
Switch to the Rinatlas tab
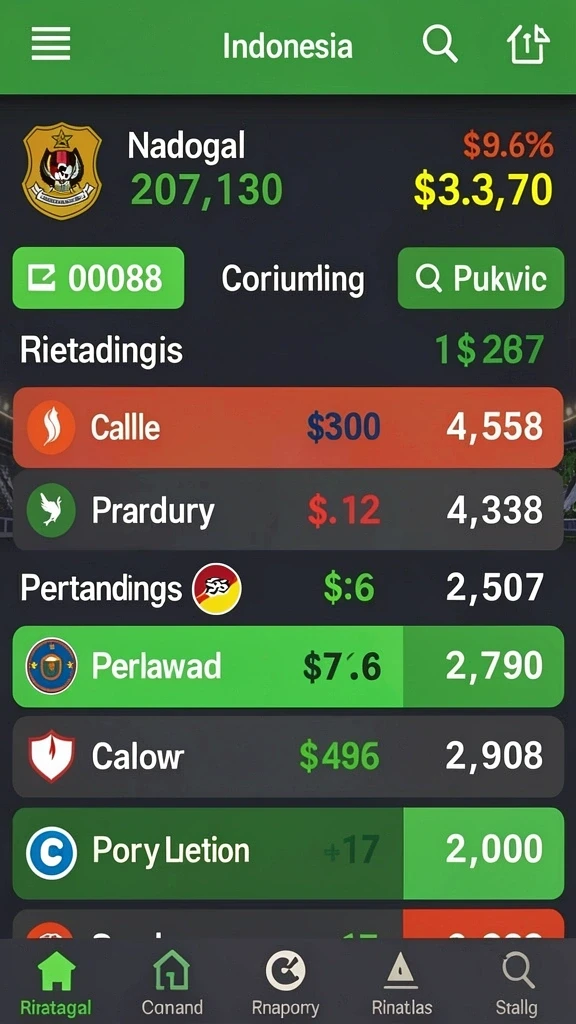[402, 982]
